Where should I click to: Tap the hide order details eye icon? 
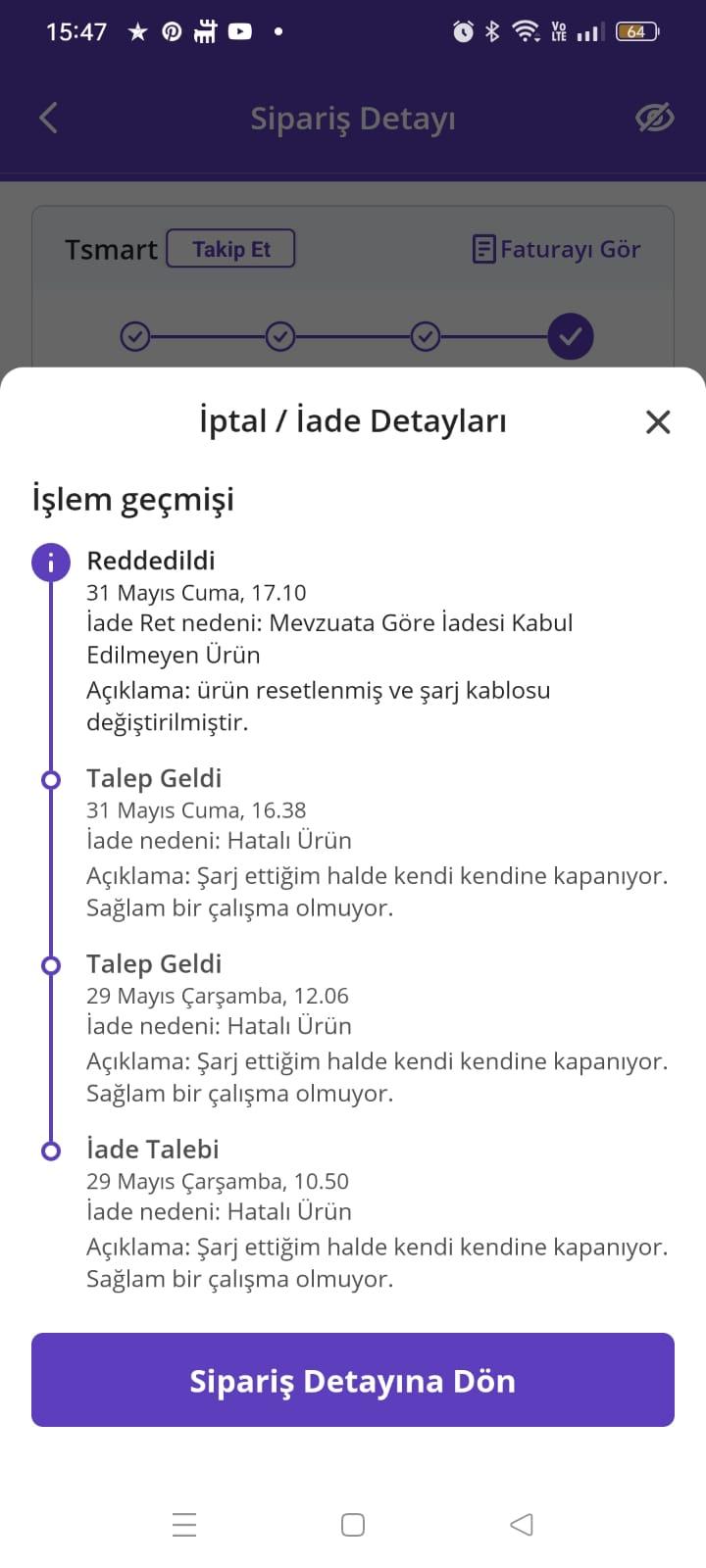654,118
